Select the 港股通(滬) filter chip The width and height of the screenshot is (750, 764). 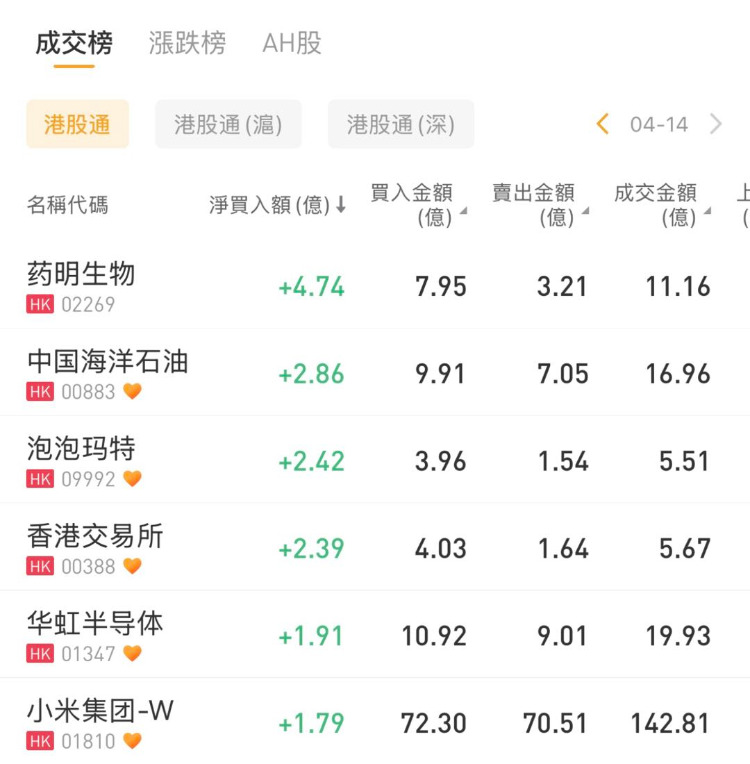pos(228,124)
